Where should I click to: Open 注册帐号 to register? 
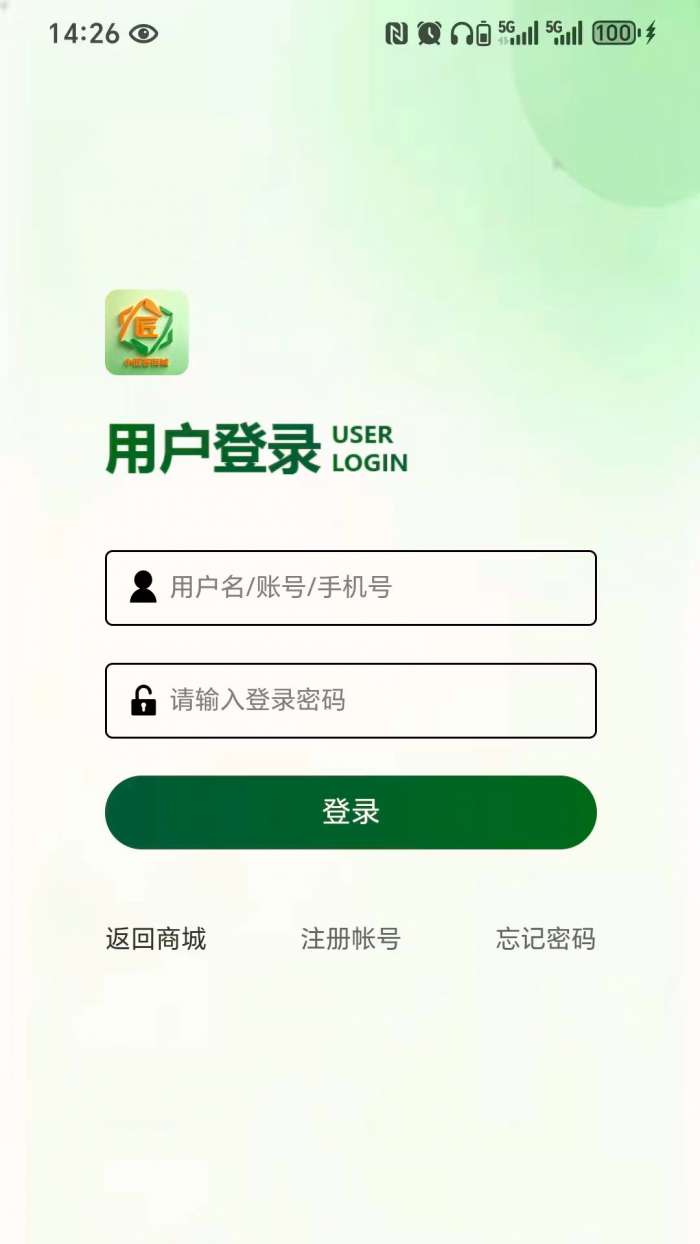pyautogui.click(x=350, y=939)
